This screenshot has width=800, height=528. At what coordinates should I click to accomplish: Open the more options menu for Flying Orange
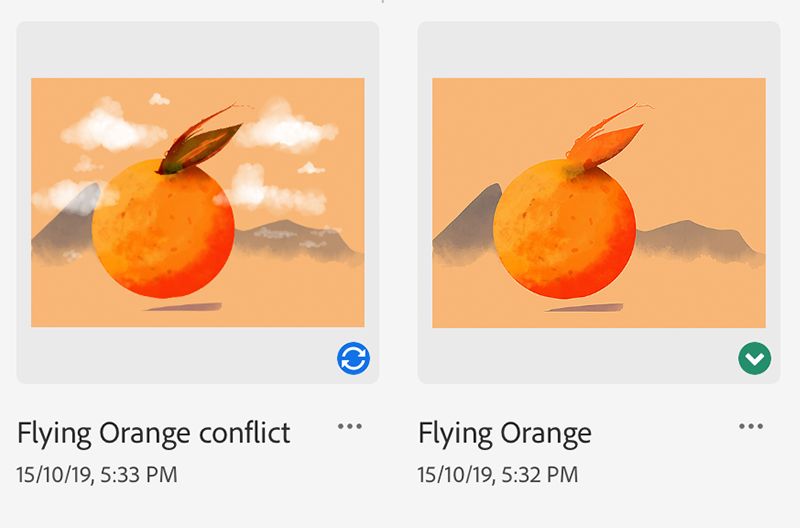coord(750,427)
